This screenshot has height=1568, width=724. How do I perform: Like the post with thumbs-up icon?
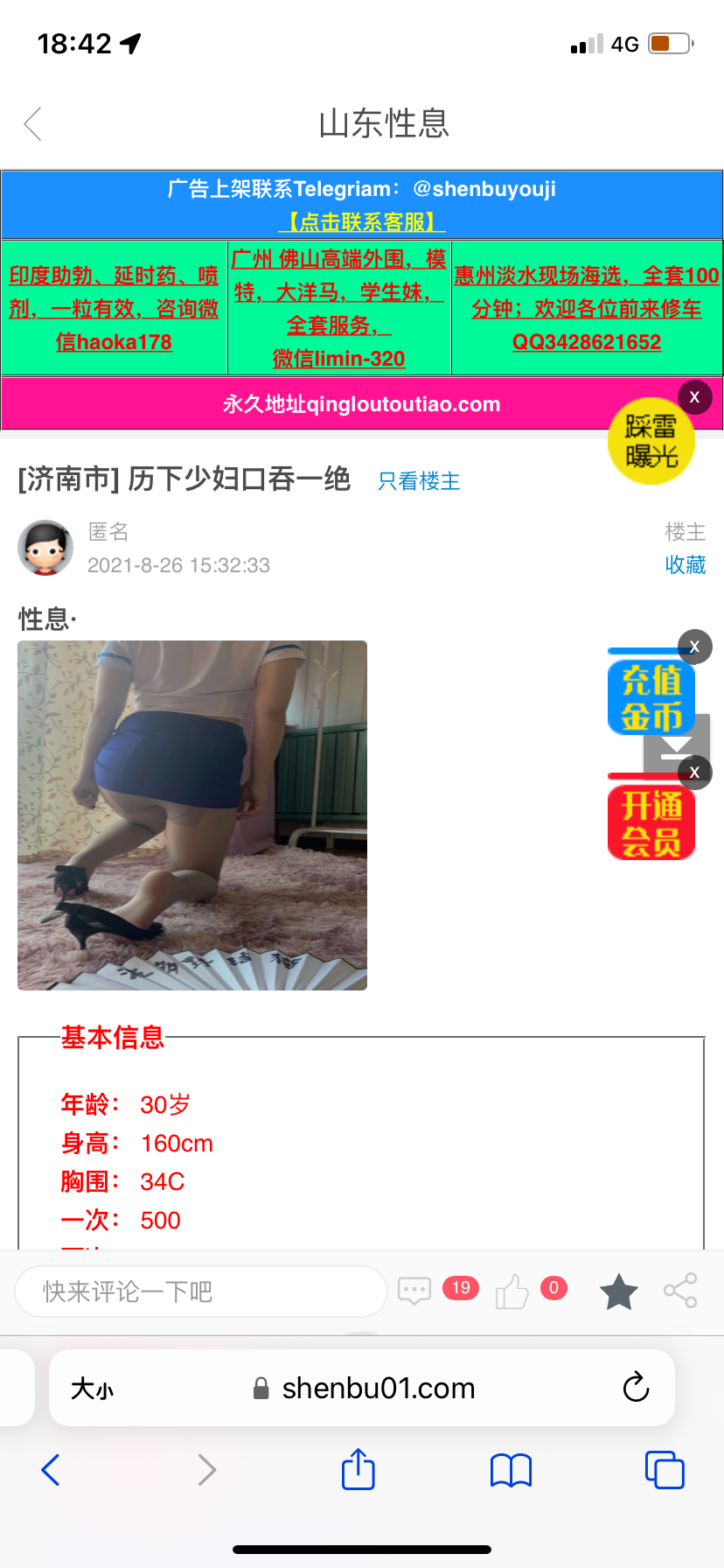tap(512, 1291)
